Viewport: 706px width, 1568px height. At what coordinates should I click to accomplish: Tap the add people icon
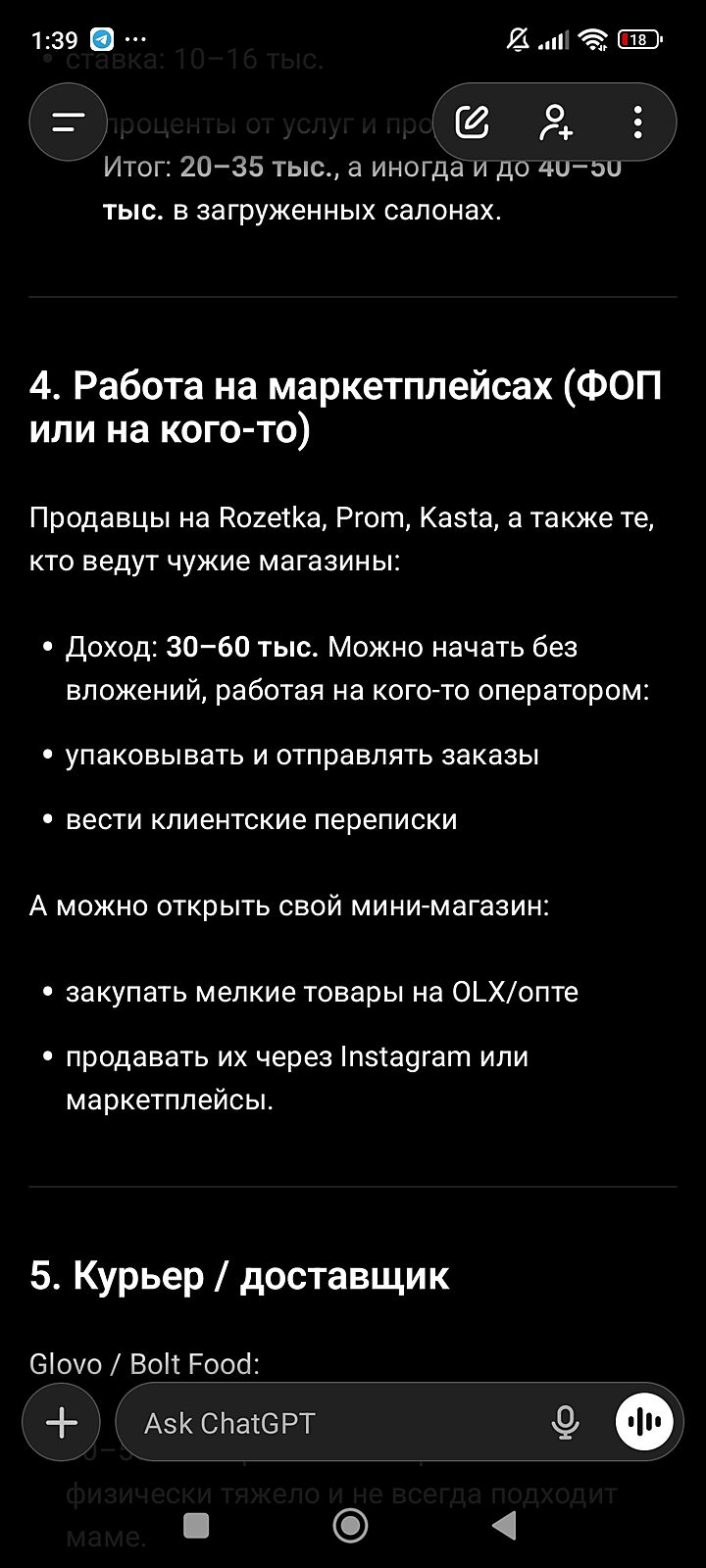[556, 122]
